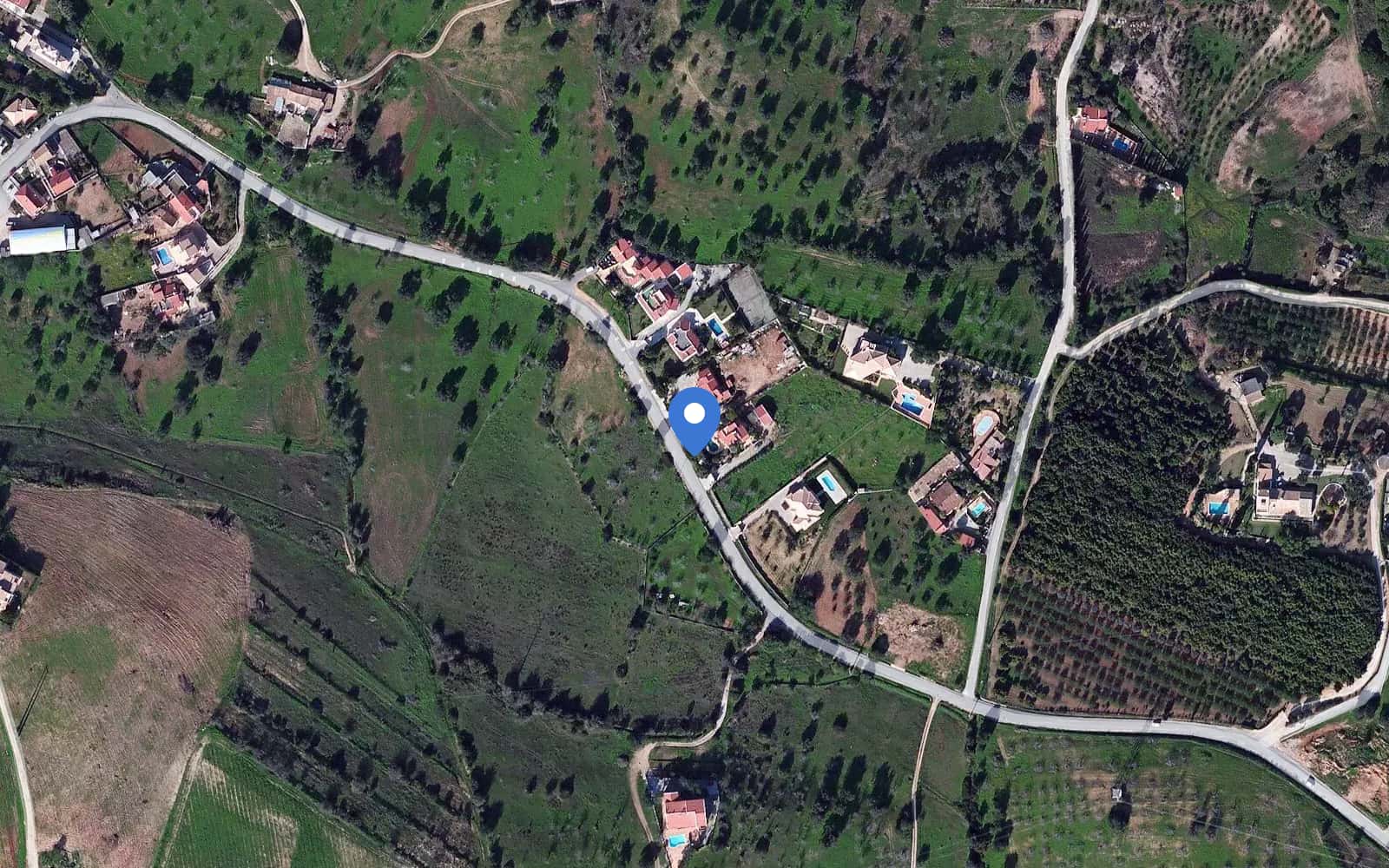1389x868 pixels.
Task: Tap the blue location pin on the map
Action: coord(694,418)
